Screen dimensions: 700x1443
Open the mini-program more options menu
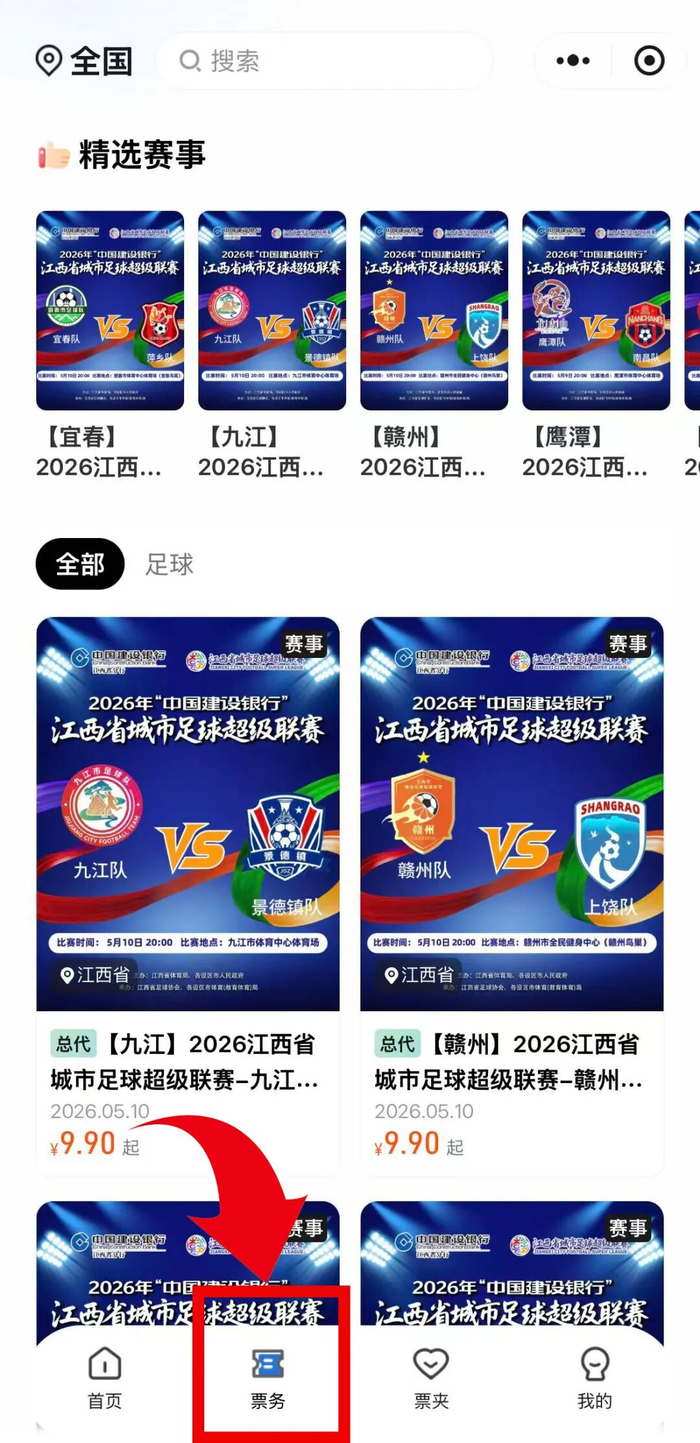click(x=573, y=61)
